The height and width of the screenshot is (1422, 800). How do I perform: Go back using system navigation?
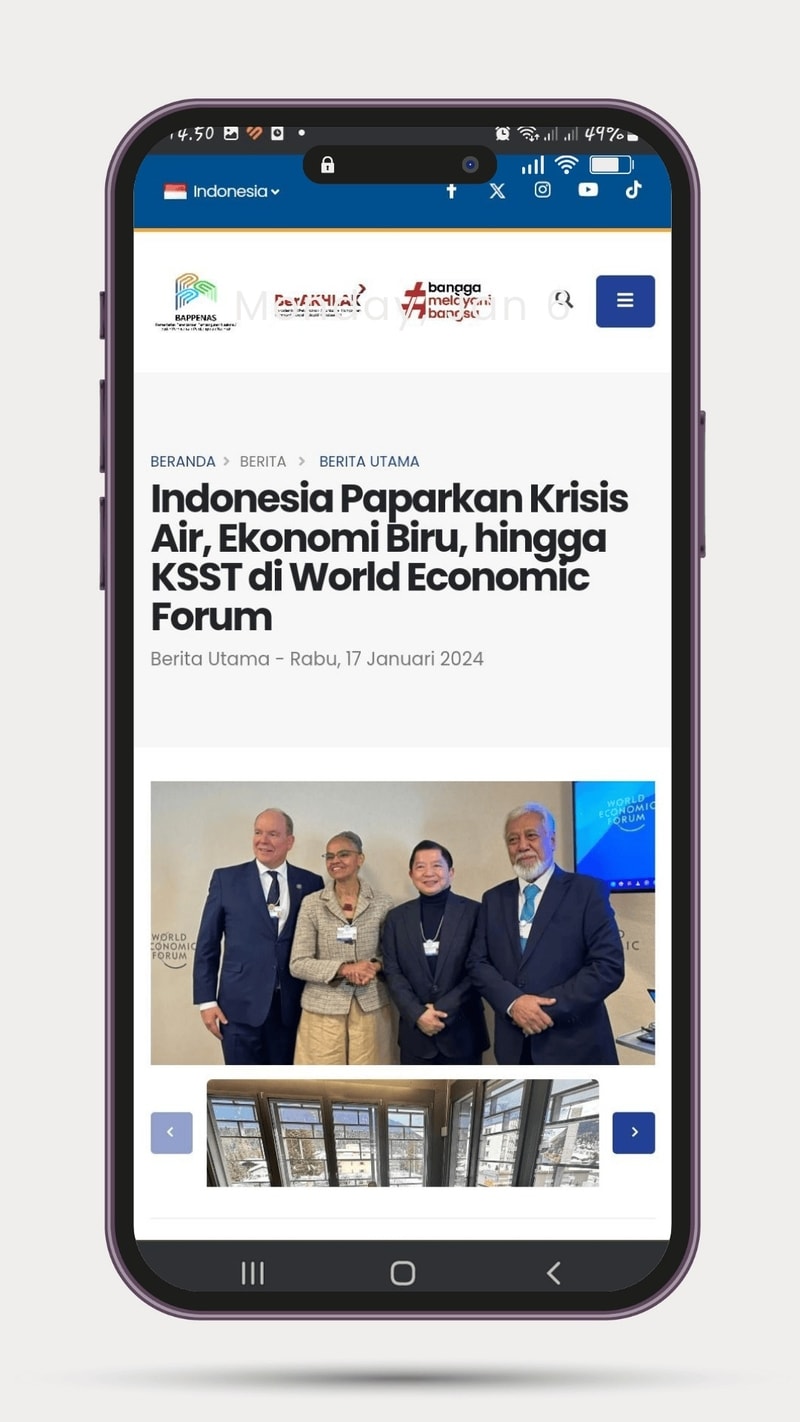[x=553, y=1272]
